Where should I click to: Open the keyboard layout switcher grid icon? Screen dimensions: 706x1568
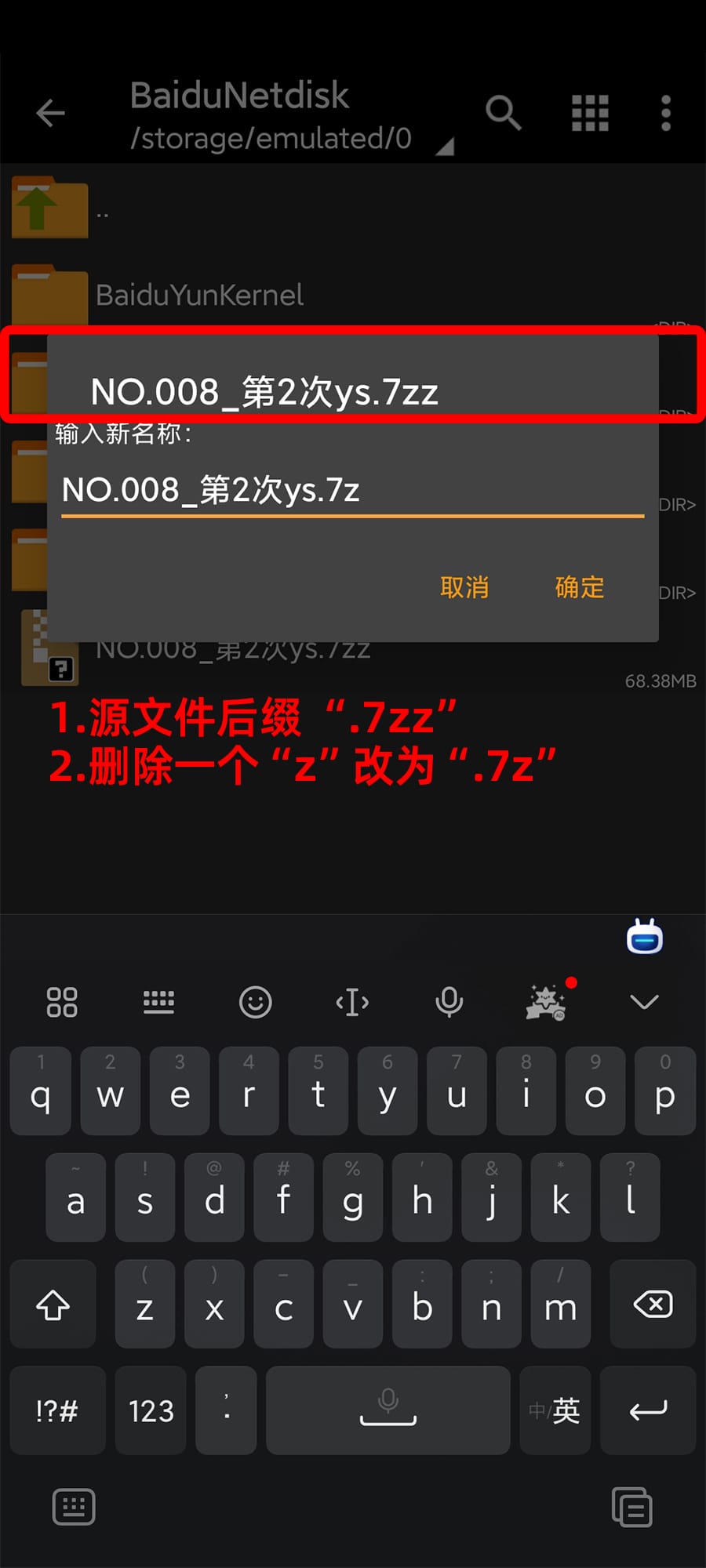coord(62,1002)
